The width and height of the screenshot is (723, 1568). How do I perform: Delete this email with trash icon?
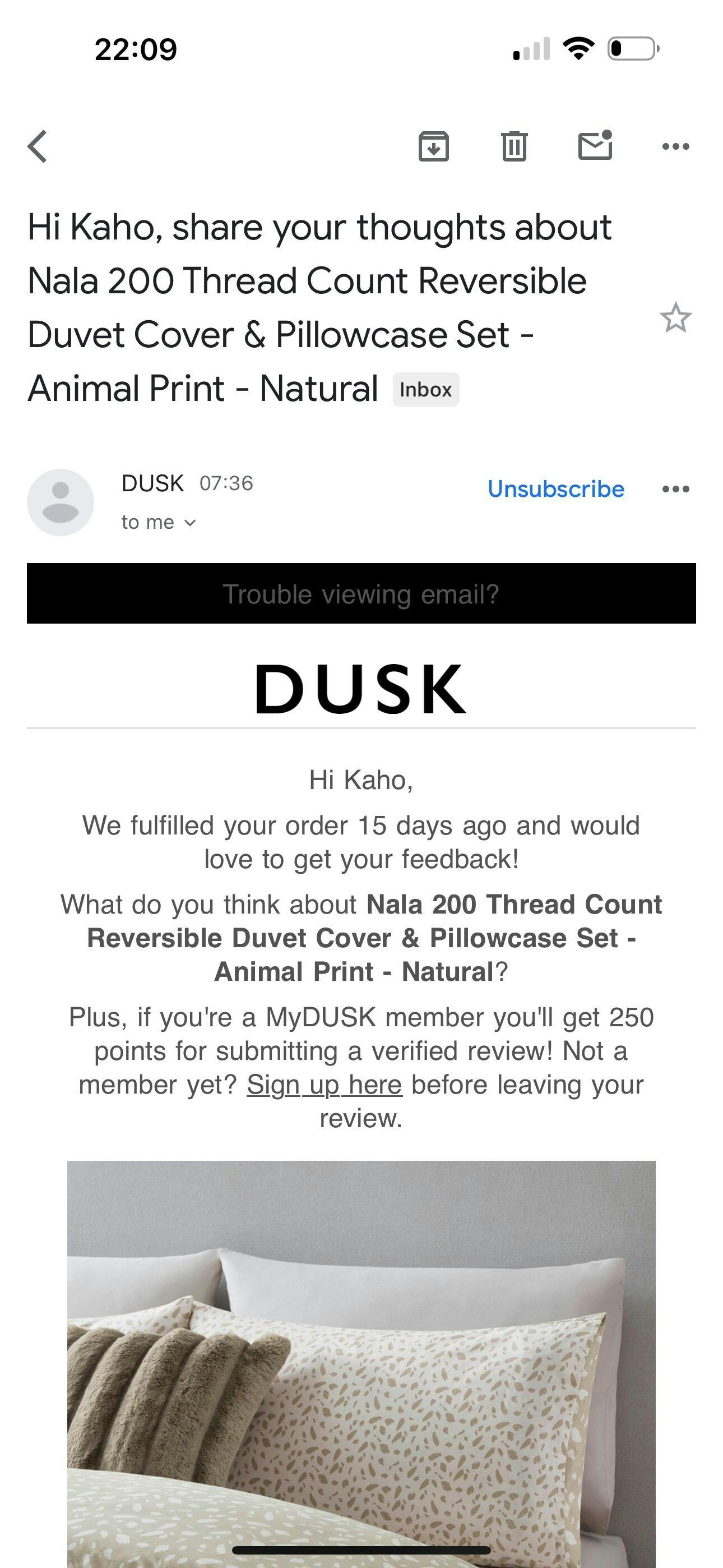click(x=513, y=147)
